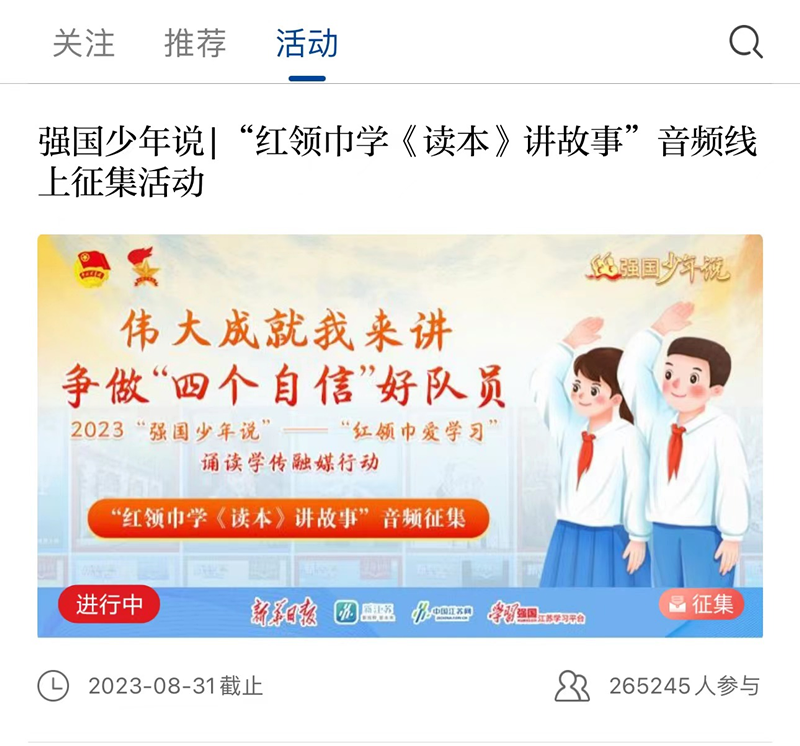
Task: Open the search magnifier icon
Action: [746, 42]
